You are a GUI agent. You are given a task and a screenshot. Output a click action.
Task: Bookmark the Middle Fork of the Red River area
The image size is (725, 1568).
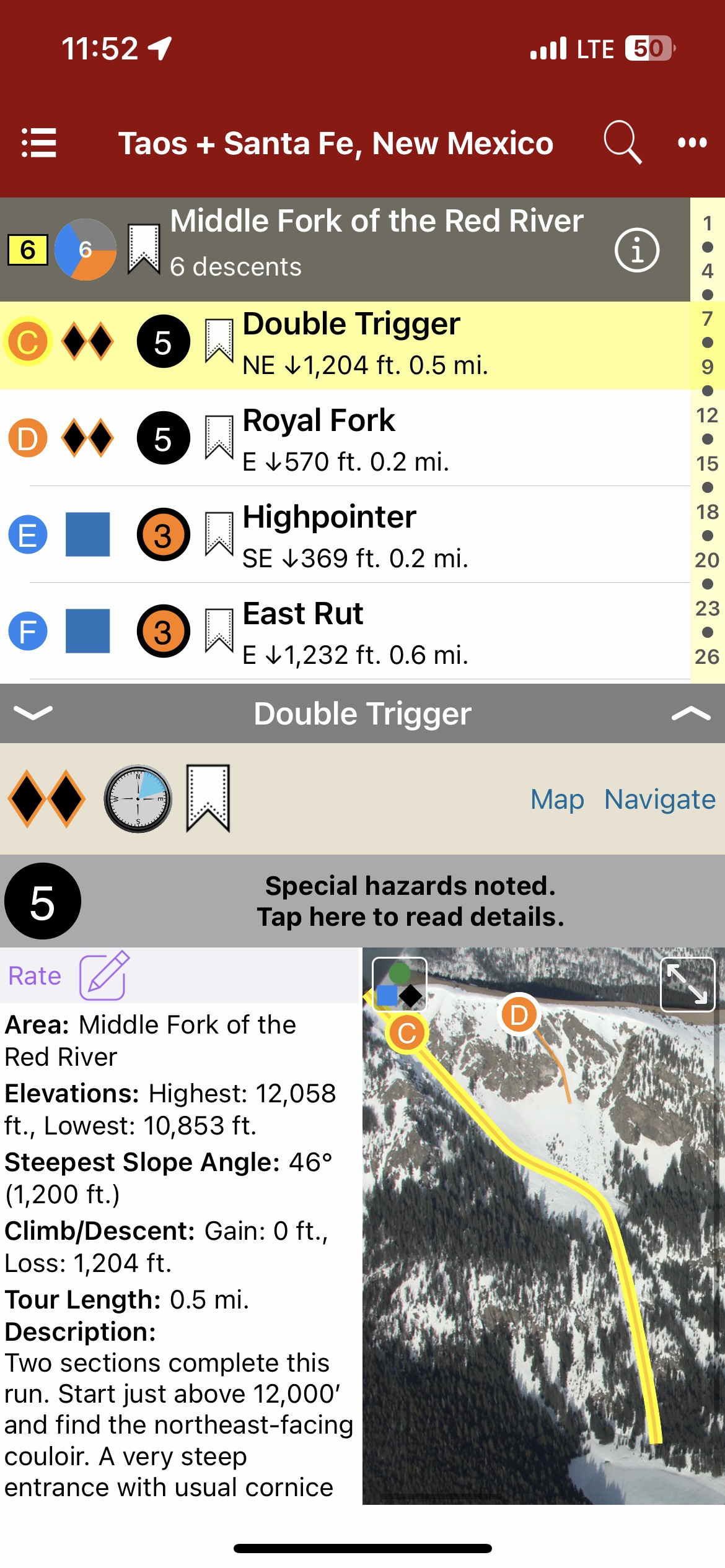click(x=144, y=250)
